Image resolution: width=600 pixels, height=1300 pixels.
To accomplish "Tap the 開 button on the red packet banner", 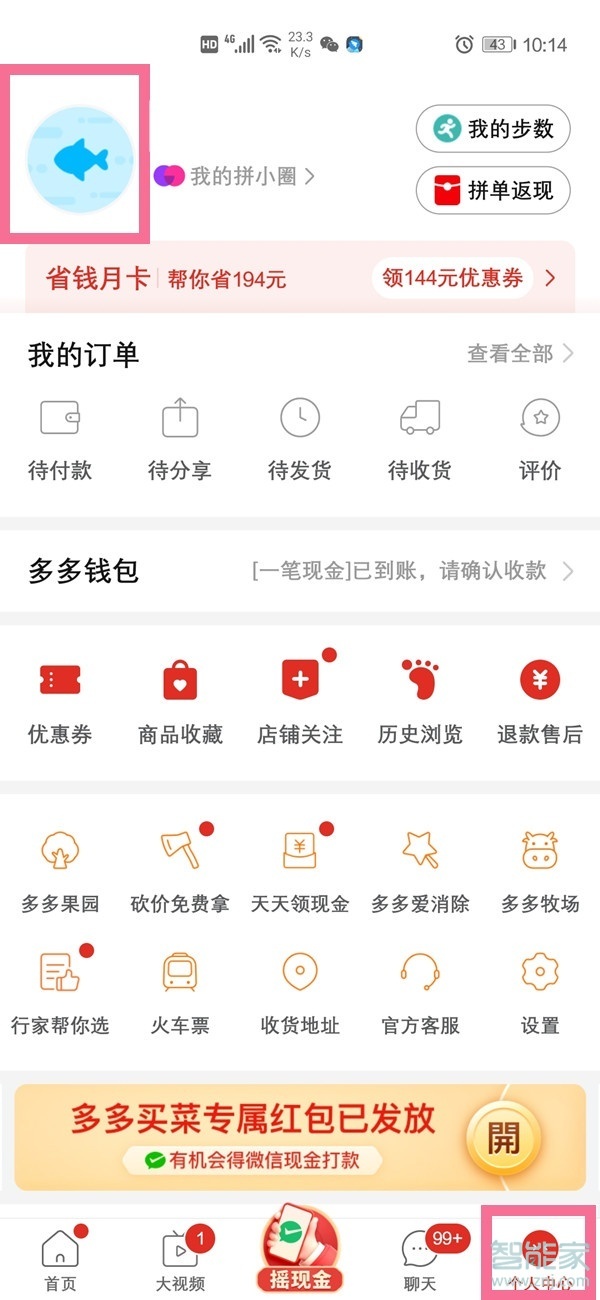I will tap(504, 1137).
